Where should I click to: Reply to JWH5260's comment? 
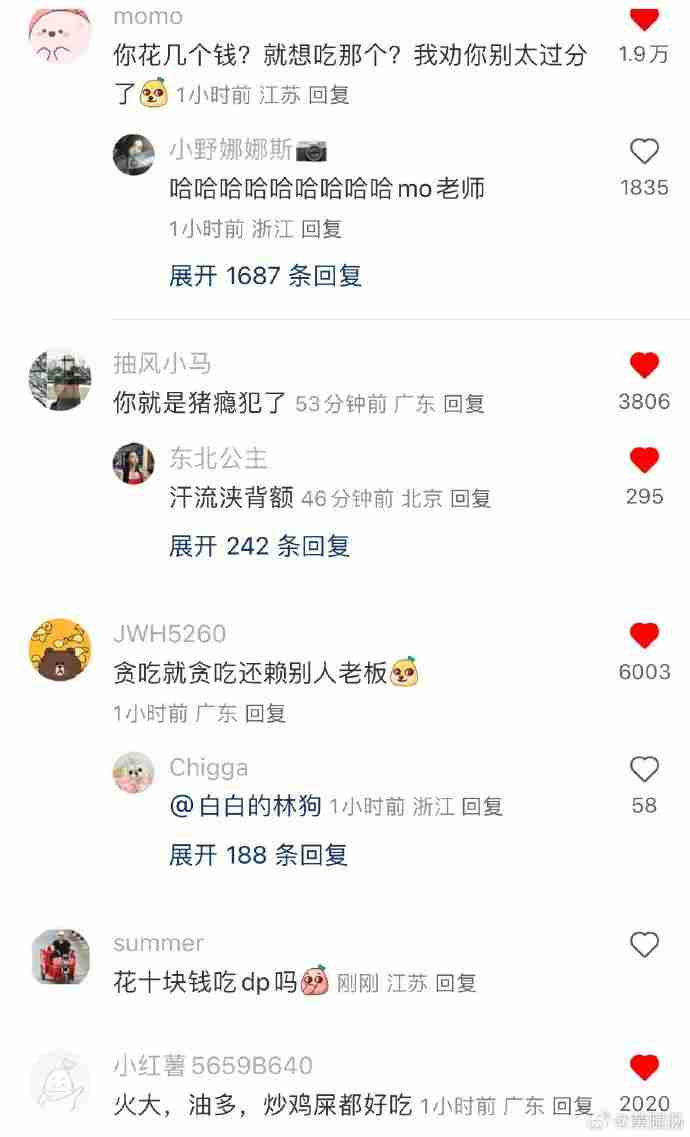click(266, 714)
